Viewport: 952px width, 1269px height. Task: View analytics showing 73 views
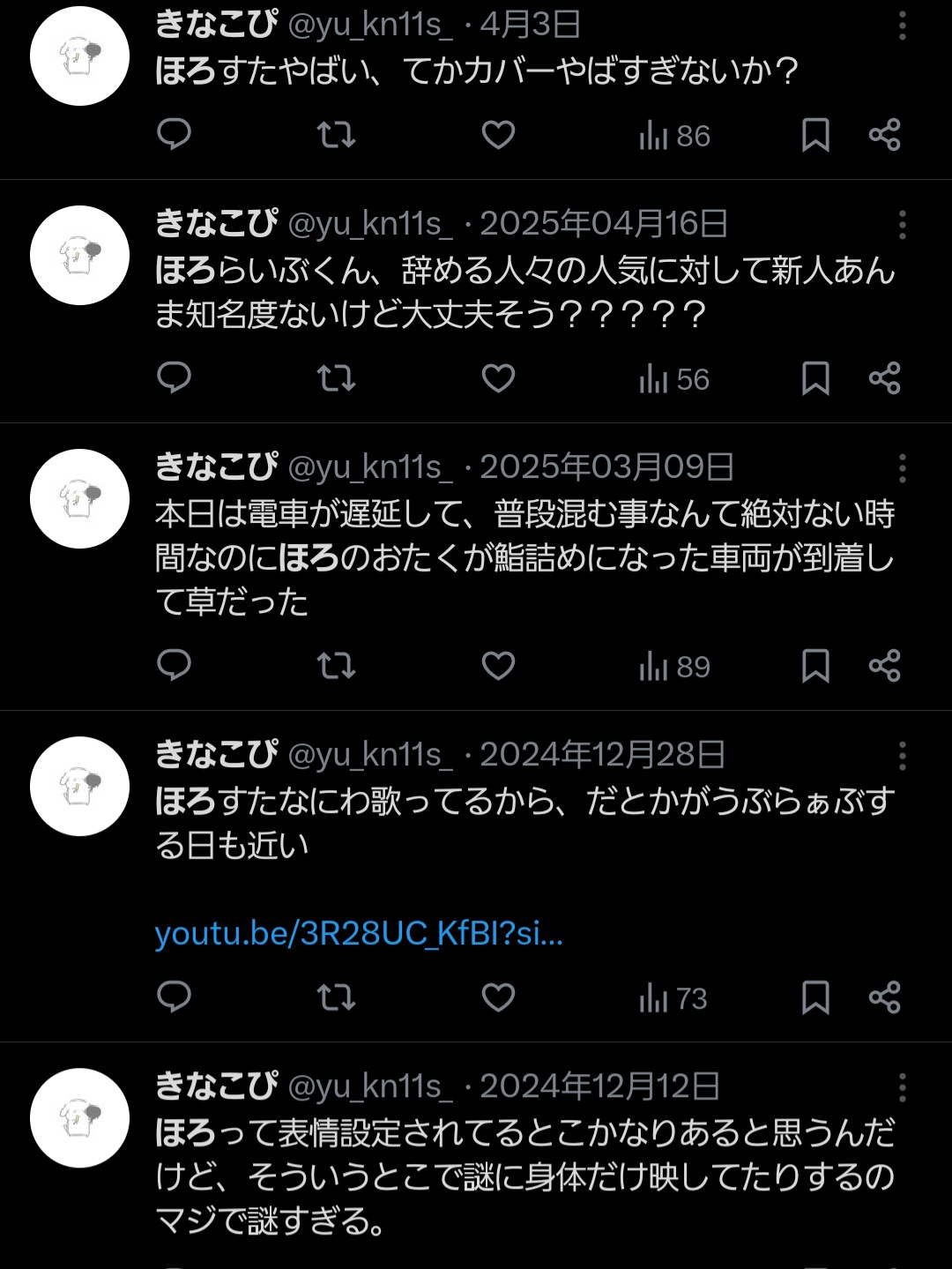pyautogui.click(x=673, y=998)
